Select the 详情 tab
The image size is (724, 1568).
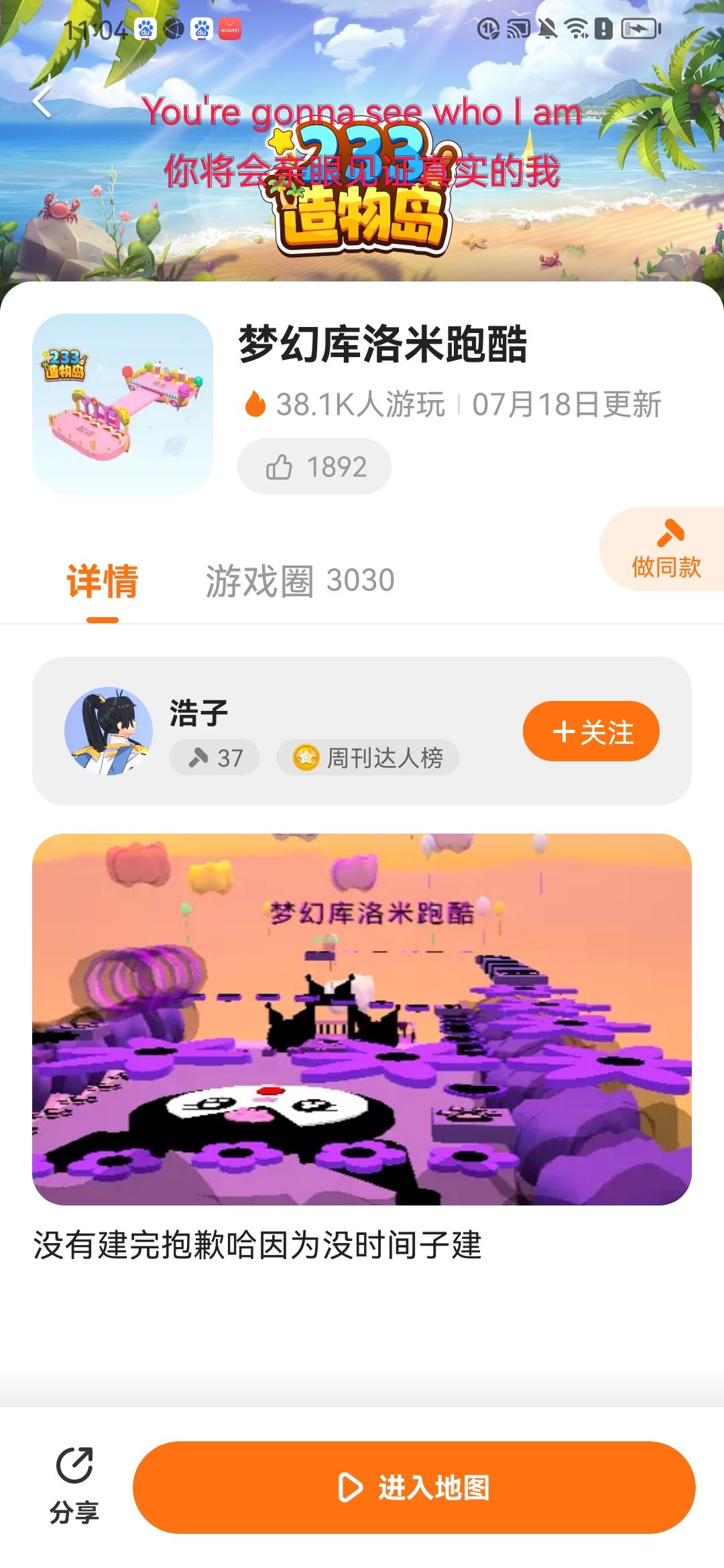[103, 580]
